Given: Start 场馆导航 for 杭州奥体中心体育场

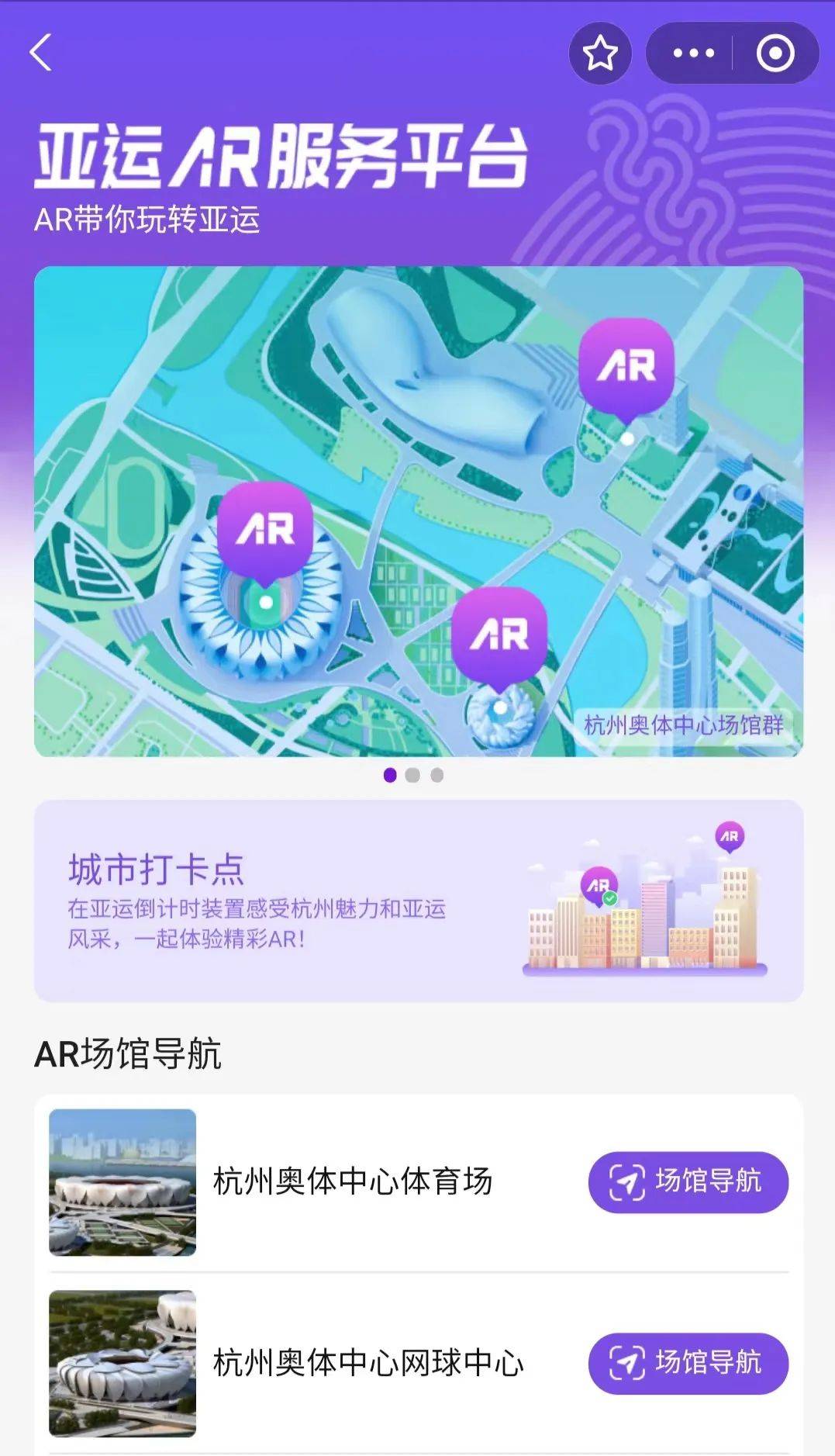Looking at the screenshot, I should 688,1181.
